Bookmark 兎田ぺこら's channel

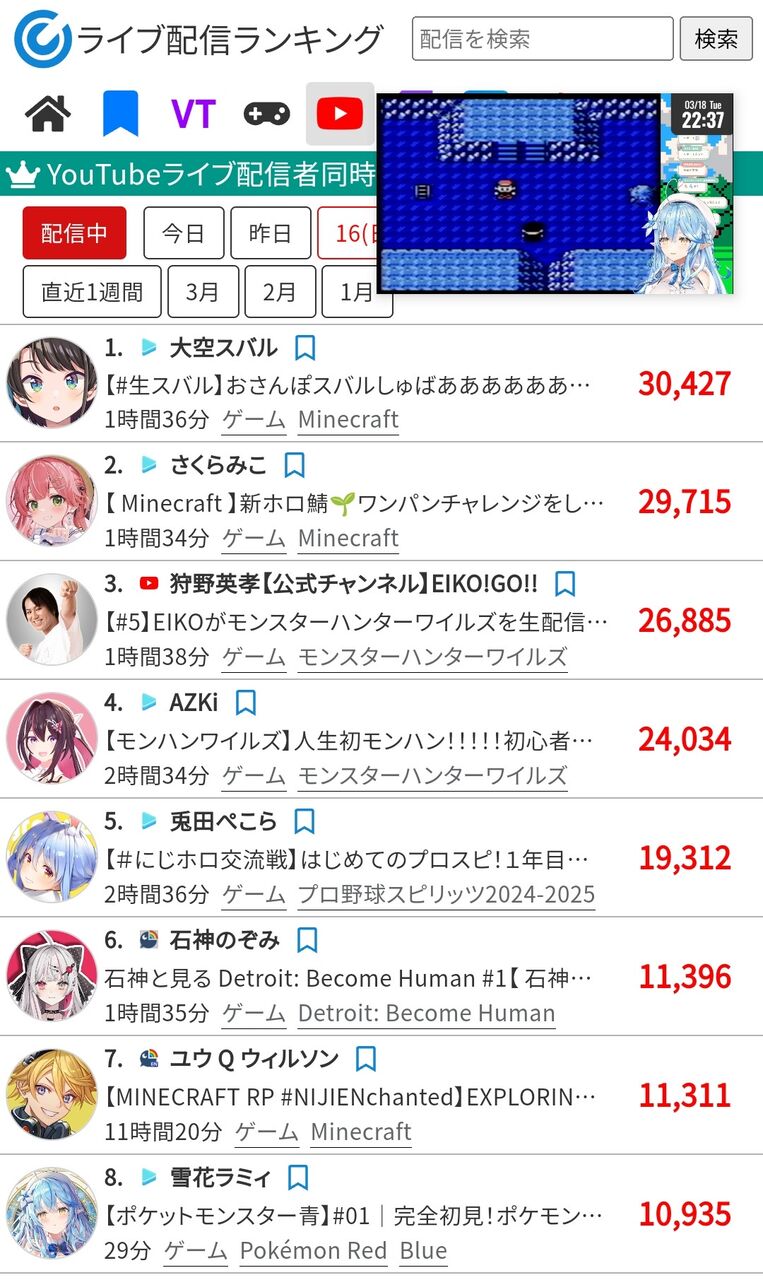(305, 822)
